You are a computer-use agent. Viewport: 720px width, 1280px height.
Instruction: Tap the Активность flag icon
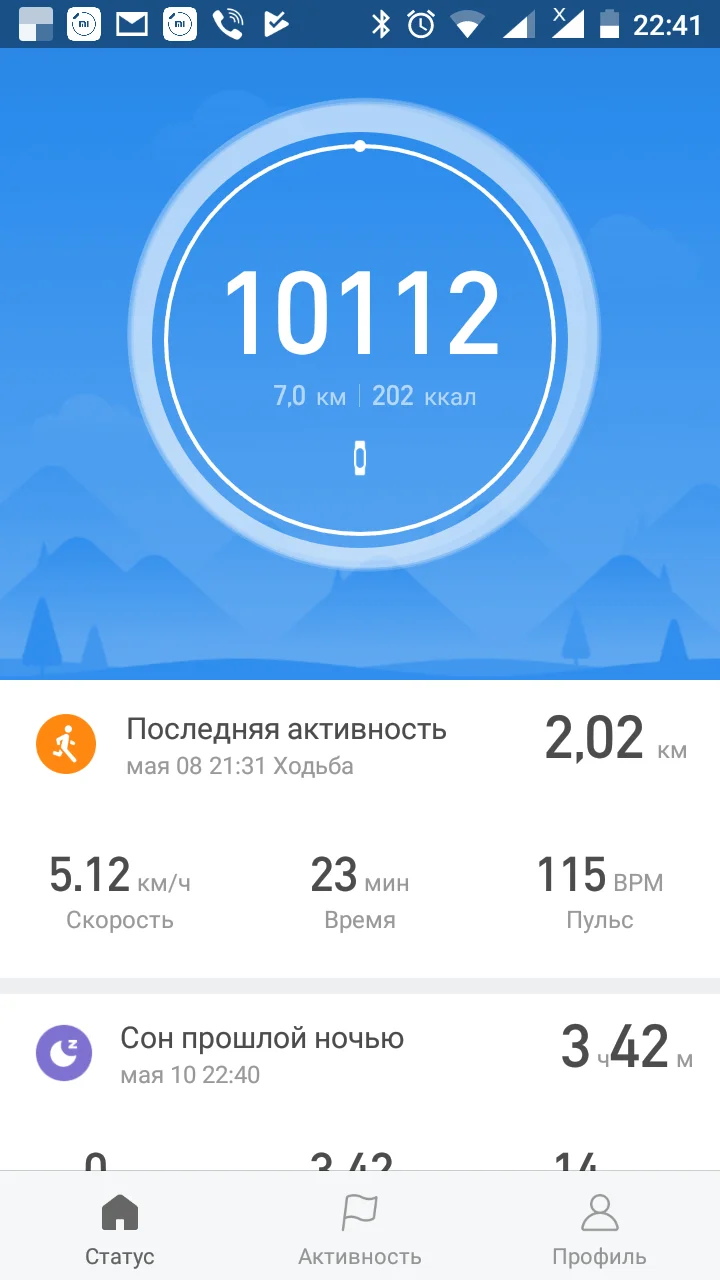pos(360,1211)
